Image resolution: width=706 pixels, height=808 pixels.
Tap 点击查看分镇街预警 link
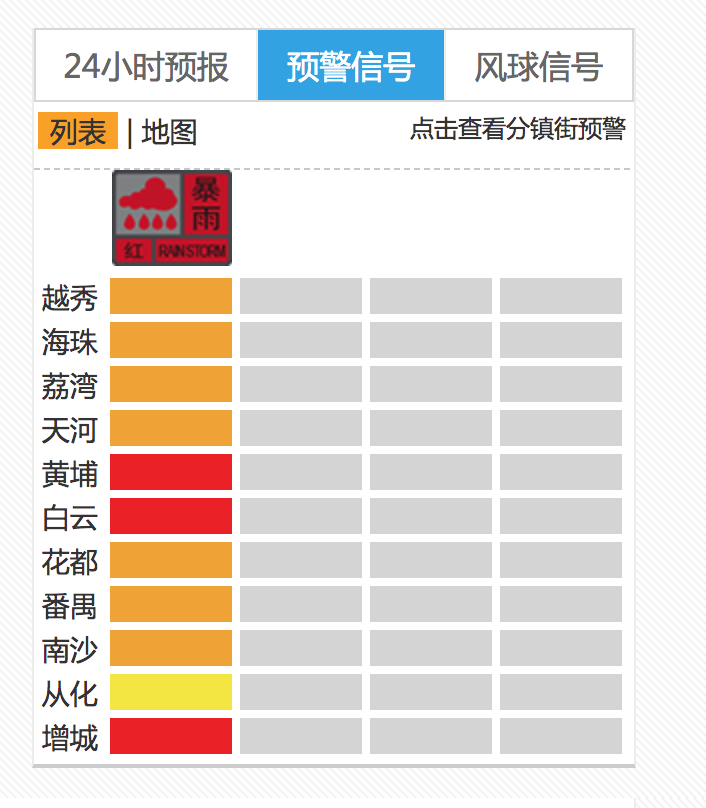tap(517, 129)
